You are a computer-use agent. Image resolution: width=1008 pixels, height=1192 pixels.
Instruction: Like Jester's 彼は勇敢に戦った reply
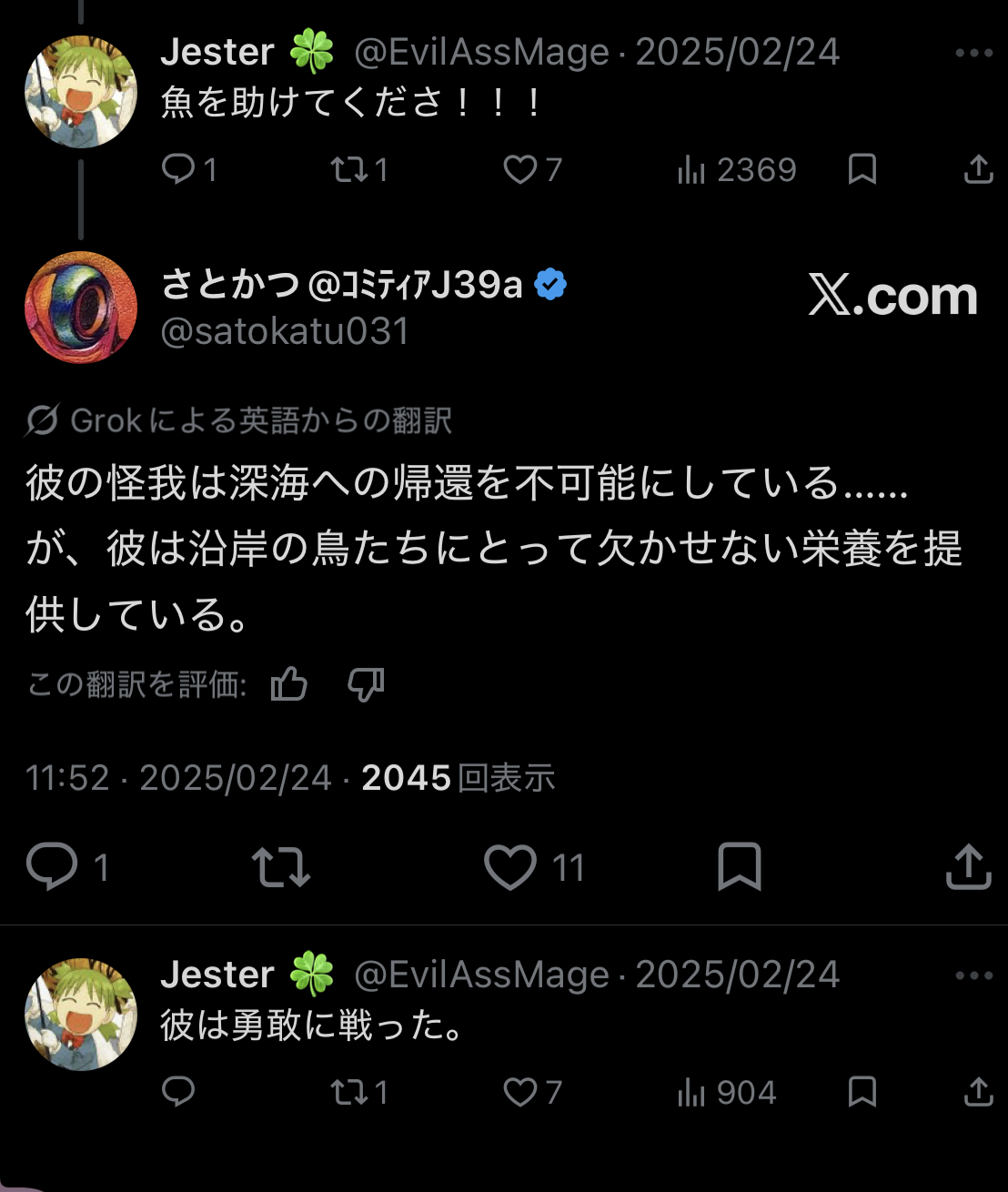click(x=520, y=1092)
